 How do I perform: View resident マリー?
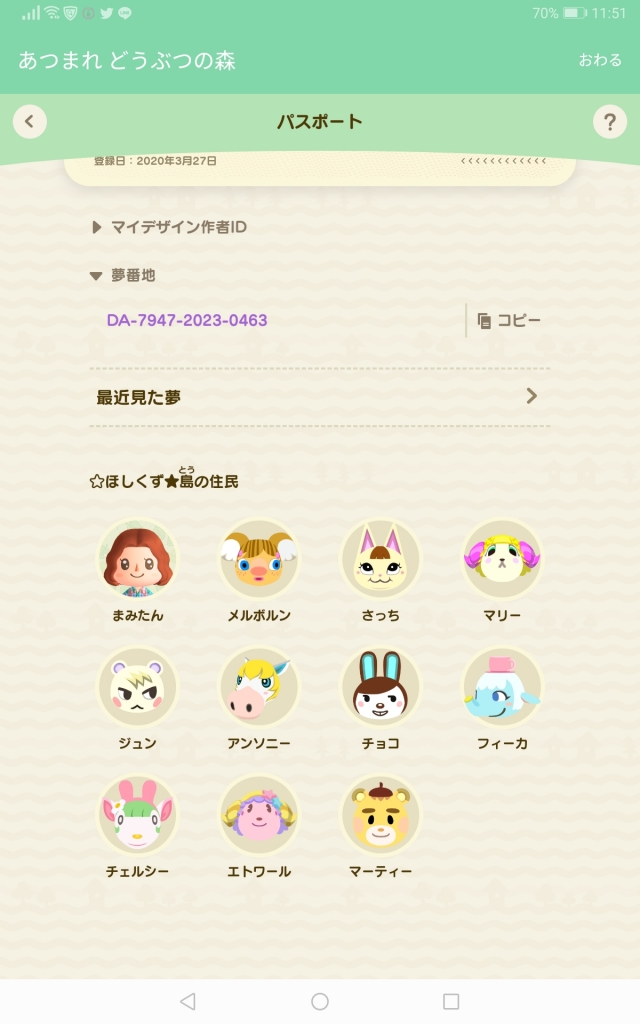tap(502, 560)
